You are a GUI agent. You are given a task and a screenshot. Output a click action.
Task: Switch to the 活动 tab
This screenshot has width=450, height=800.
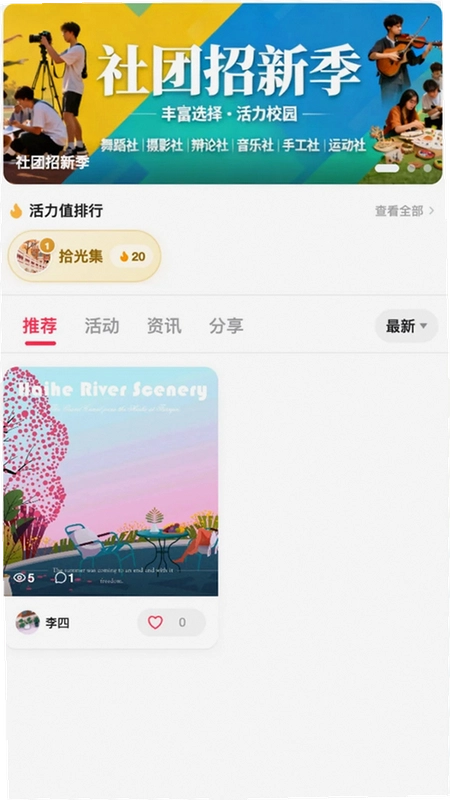[102, 326]
